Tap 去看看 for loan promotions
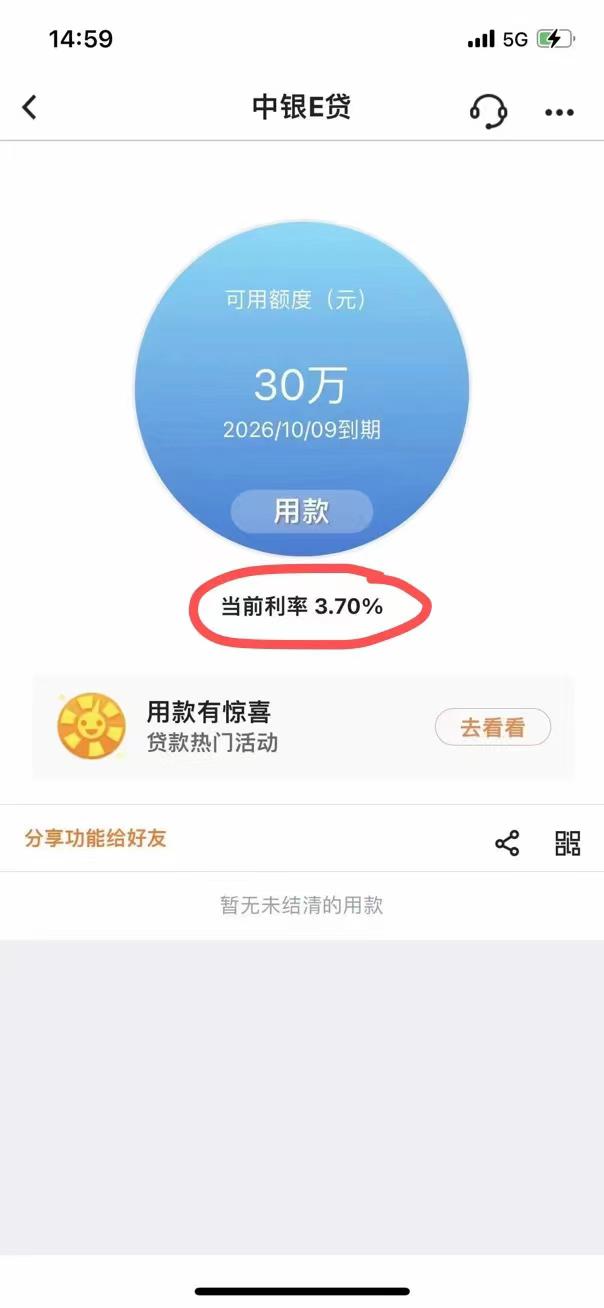The image size is (604, 1308). coord(492,728)
